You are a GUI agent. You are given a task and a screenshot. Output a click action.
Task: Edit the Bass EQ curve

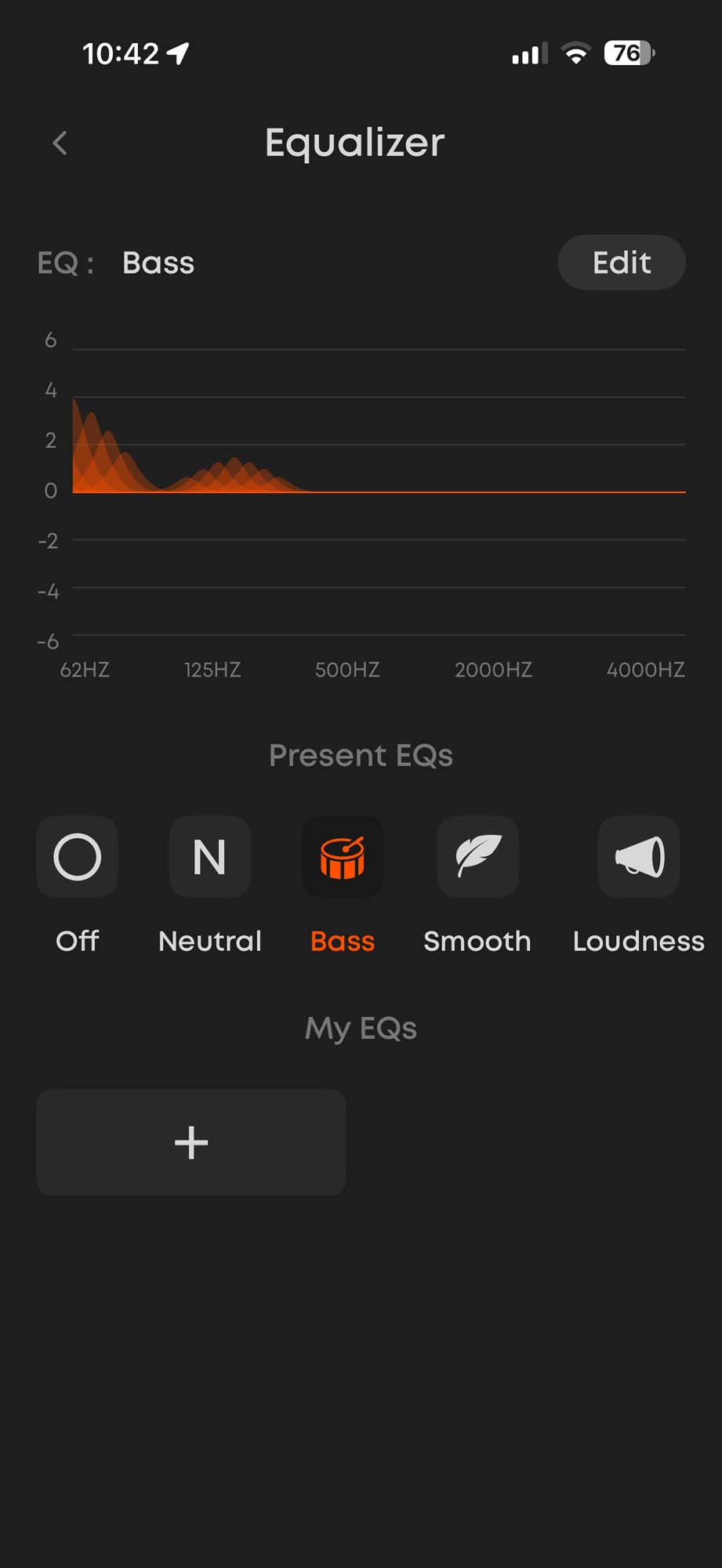pos(621,263)
